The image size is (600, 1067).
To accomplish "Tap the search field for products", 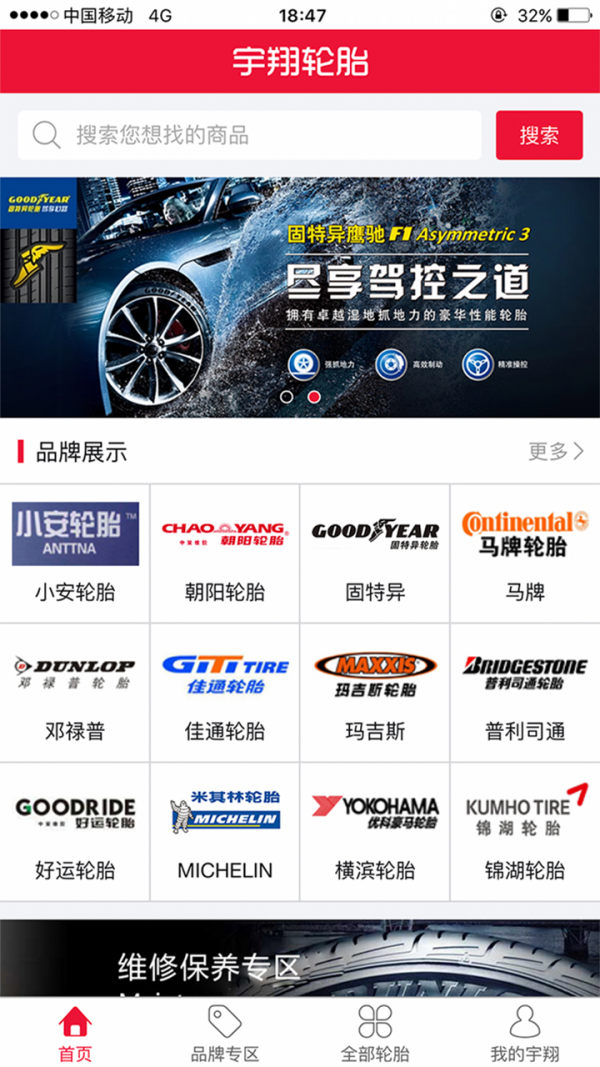I will click(x=250, y=135).
